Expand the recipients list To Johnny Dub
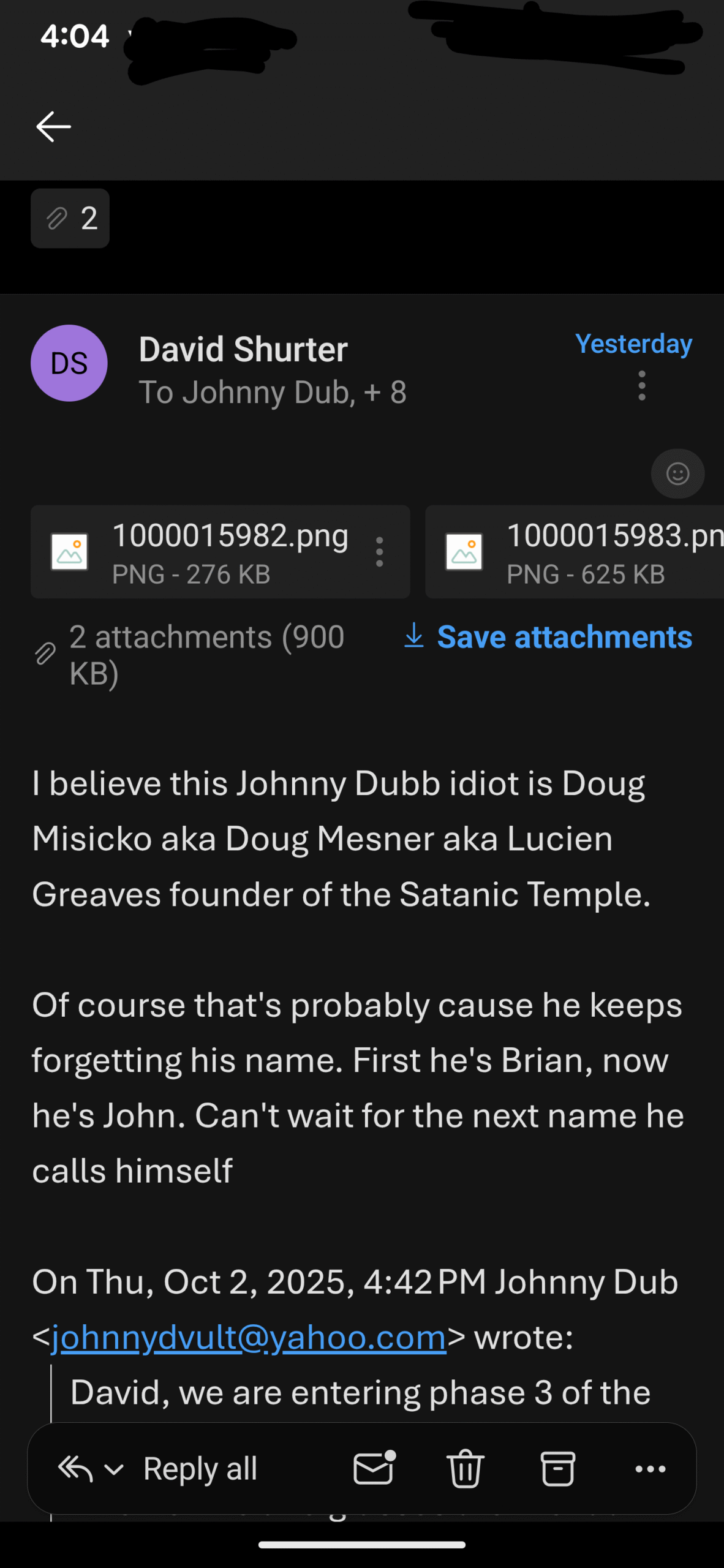The width and height of the screenshot is (724, 1568). coord(273,392)
